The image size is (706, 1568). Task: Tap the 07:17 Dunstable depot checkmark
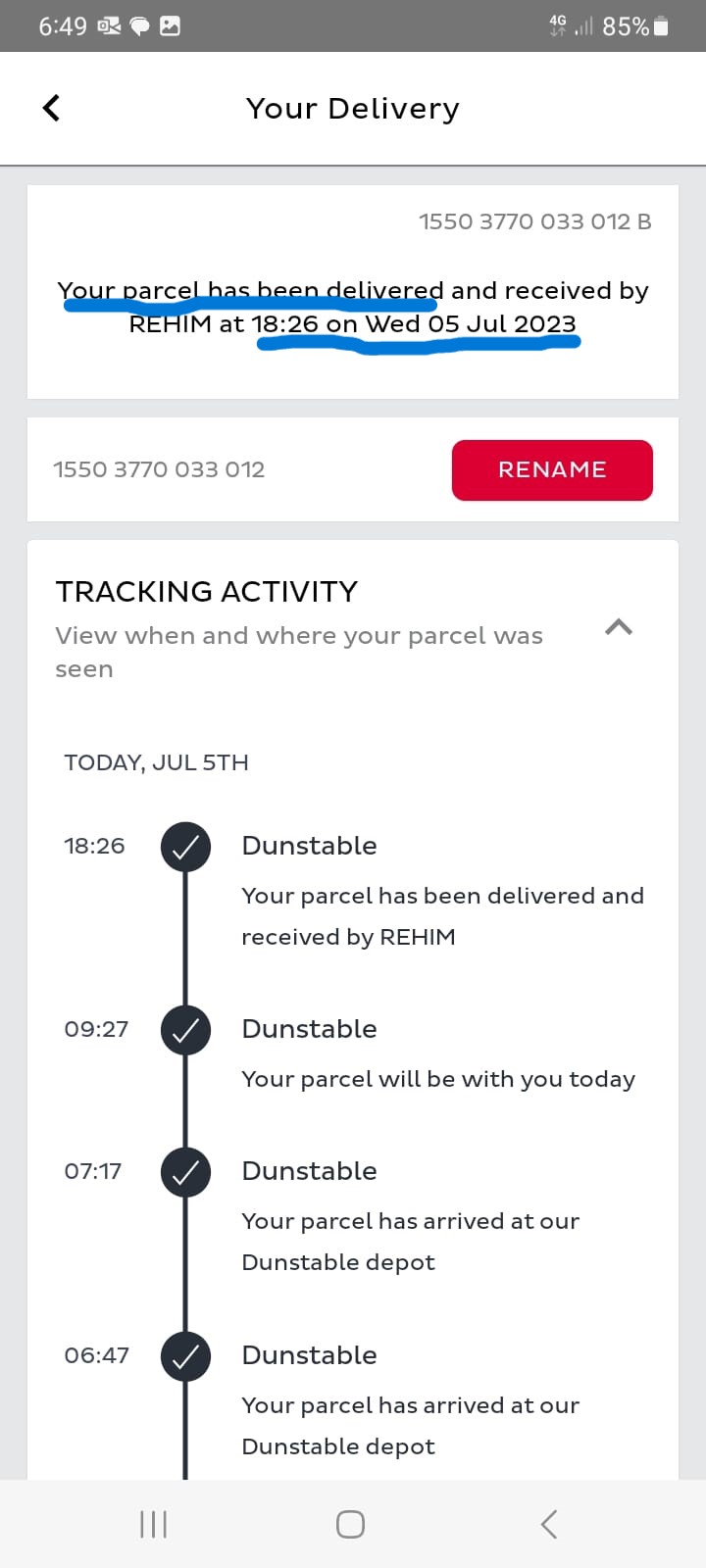(x=185, y=1172)
